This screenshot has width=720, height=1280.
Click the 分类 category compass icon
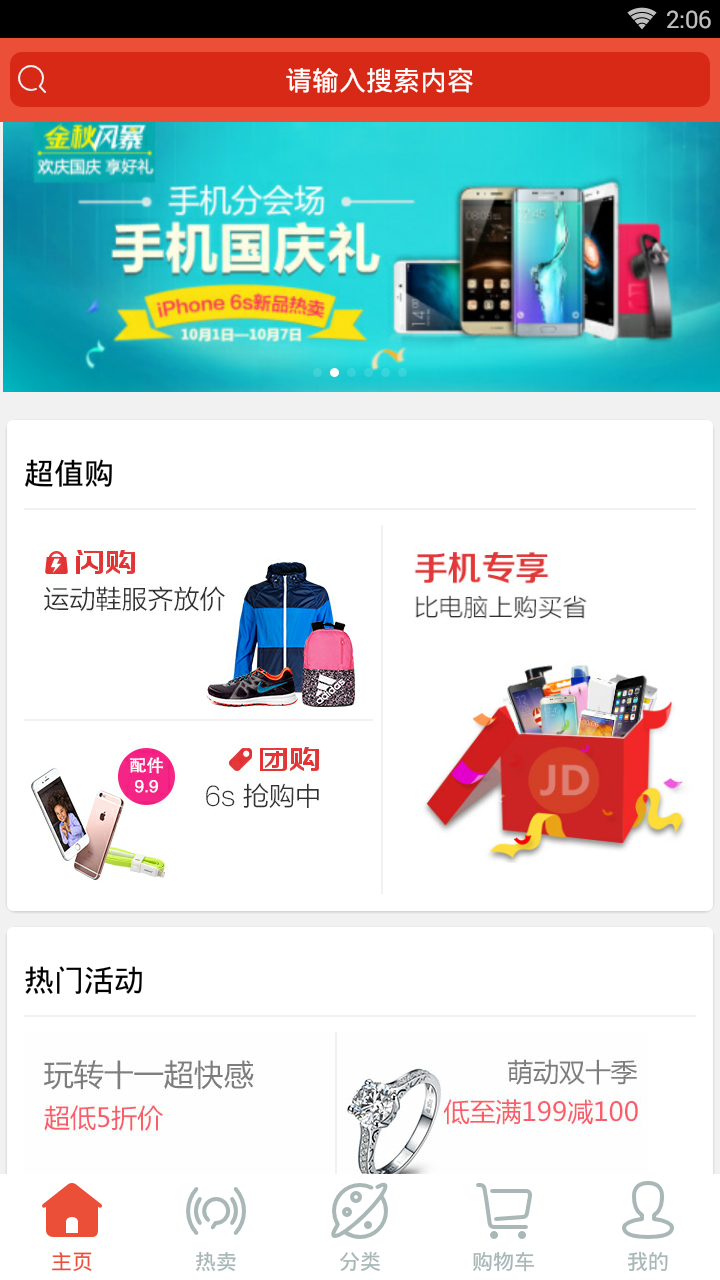click(x=359, y=1210)
